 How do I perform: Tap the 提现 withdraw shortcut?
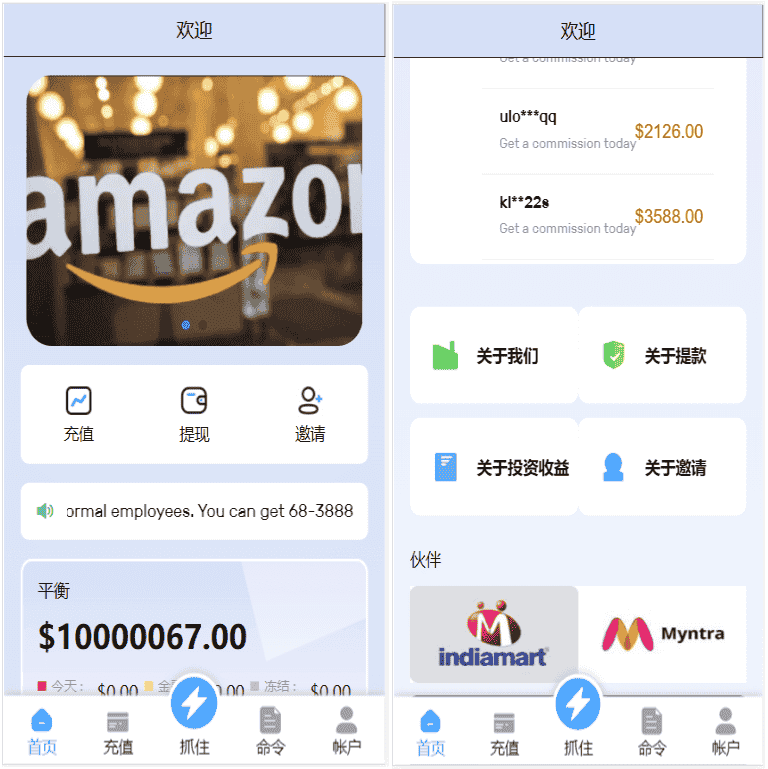point(194,414)
